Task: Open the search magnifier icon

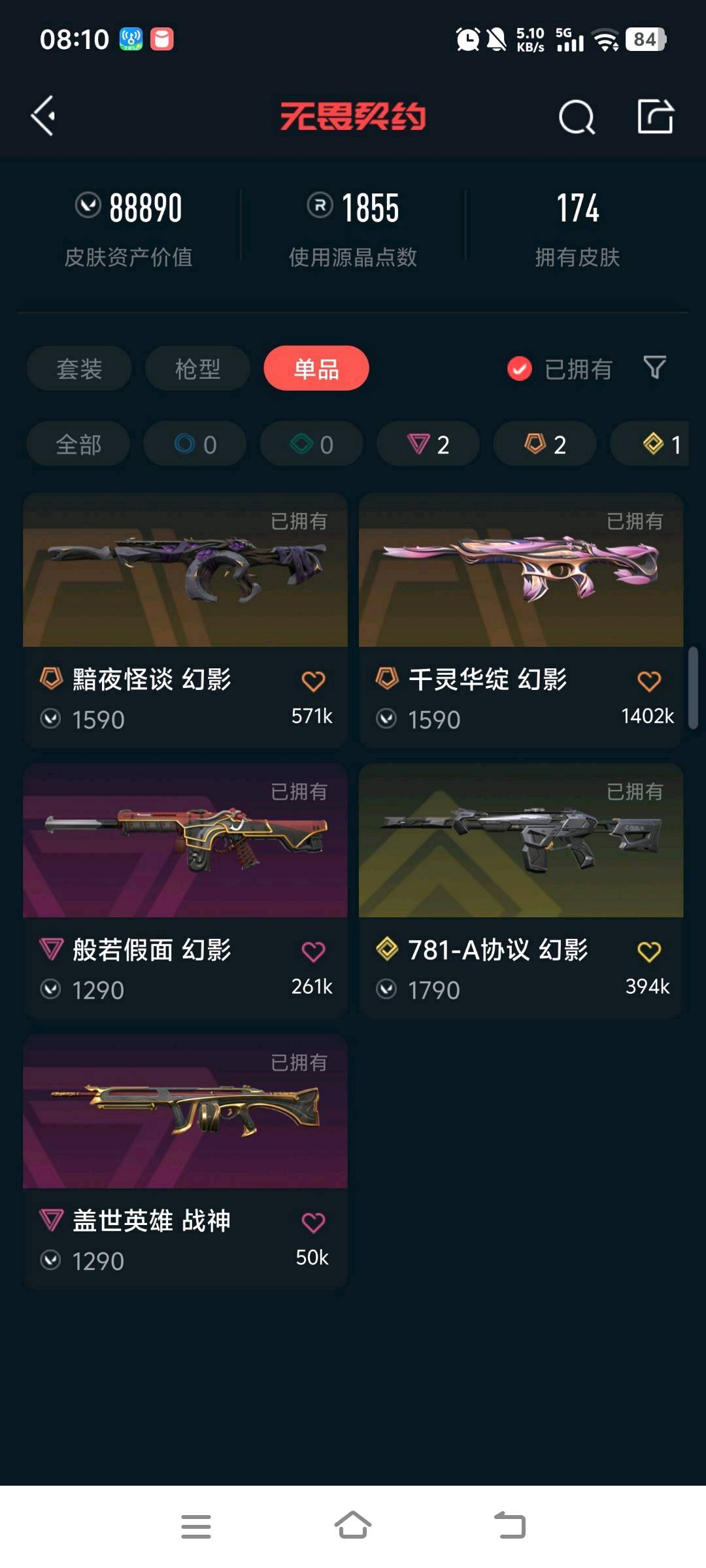Action: click(x=577, y=118)
